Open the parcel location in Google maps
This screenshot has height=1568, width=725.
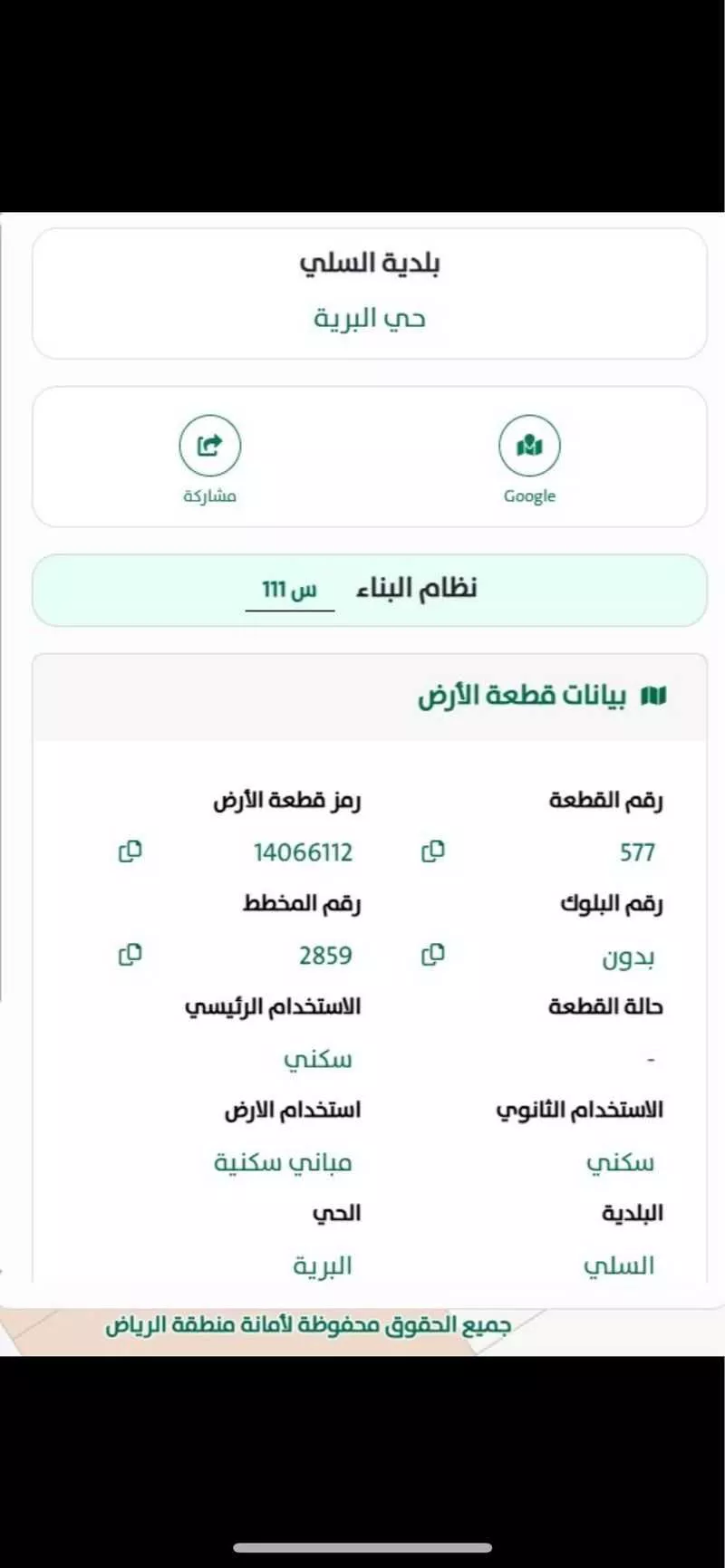529,446
